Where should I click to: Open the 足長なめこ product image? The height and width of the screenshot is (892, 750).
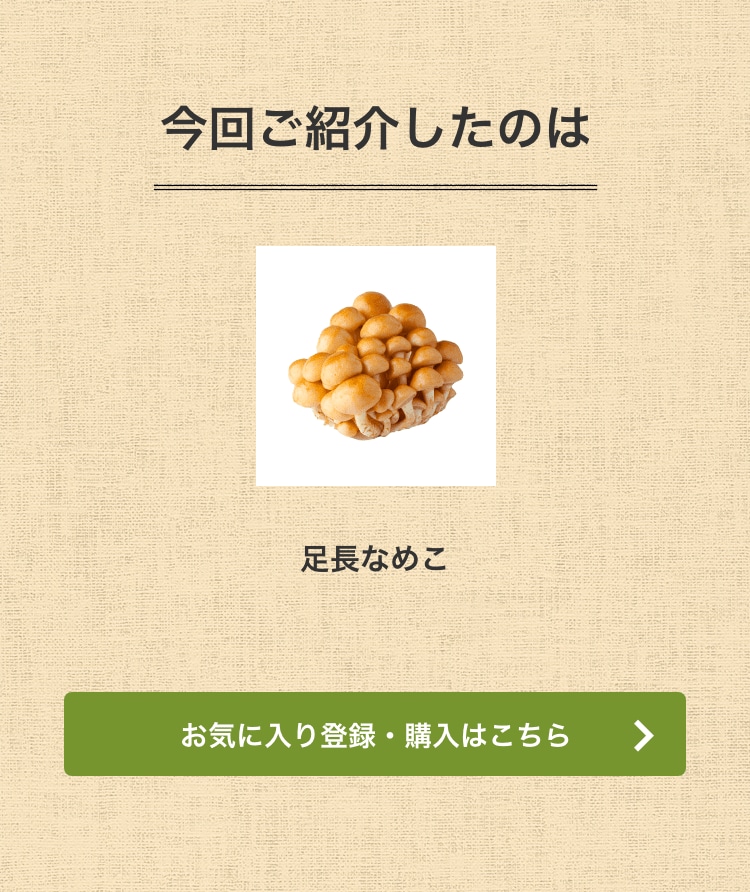pos(375,366)
